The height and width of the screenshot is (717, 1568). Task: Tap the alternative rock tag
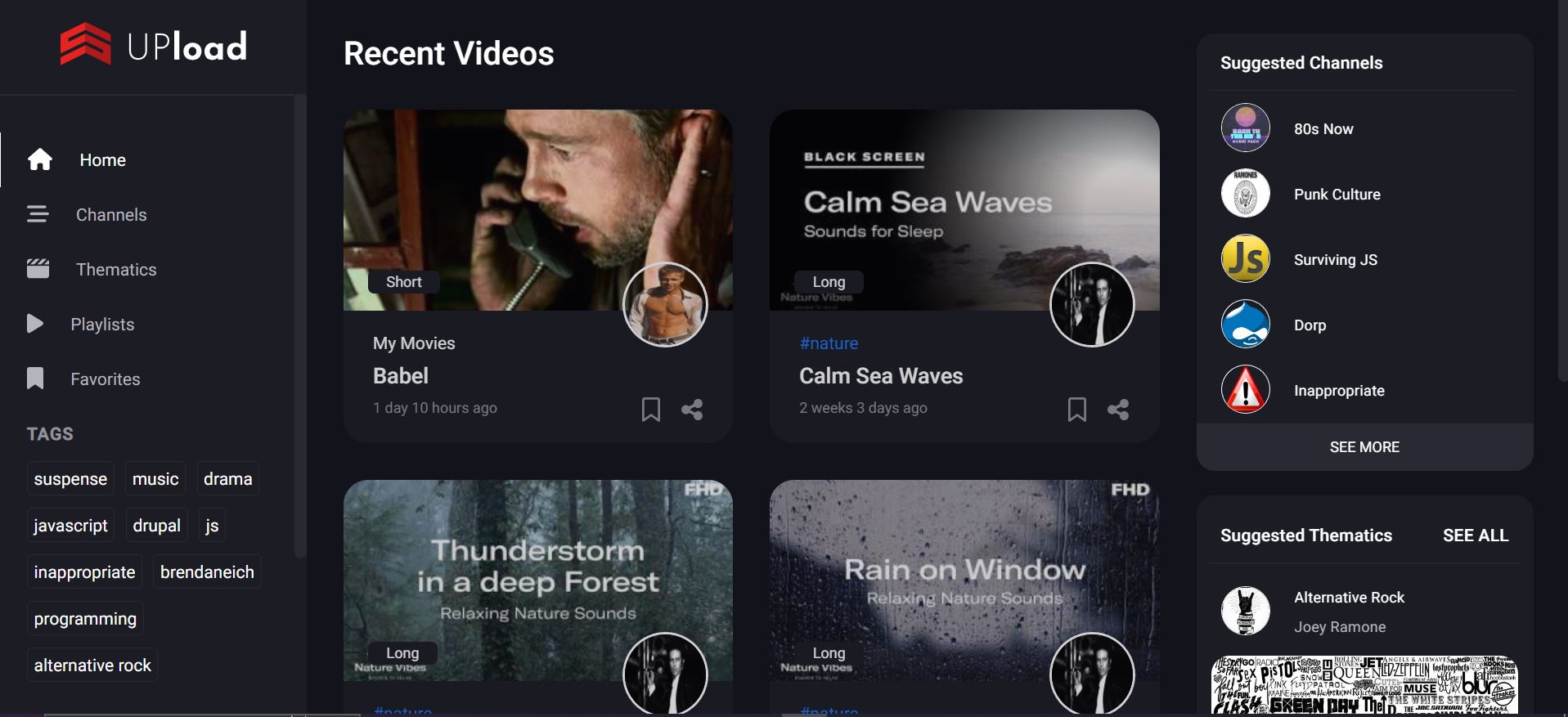pos(92,665)
